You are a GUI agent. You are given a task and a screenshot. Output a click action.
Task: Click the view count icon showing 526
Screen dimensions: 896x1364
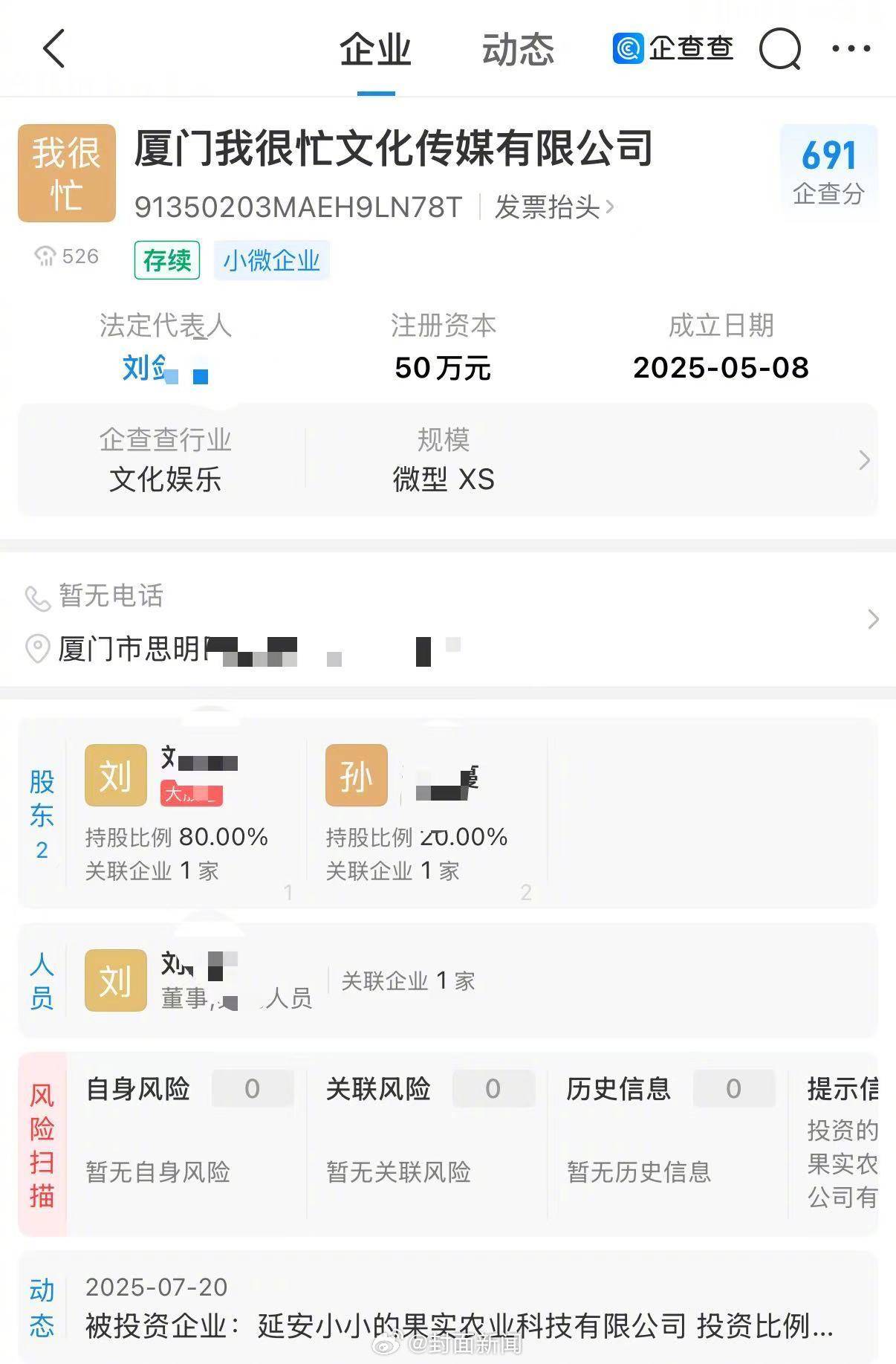tap(45, 256)
